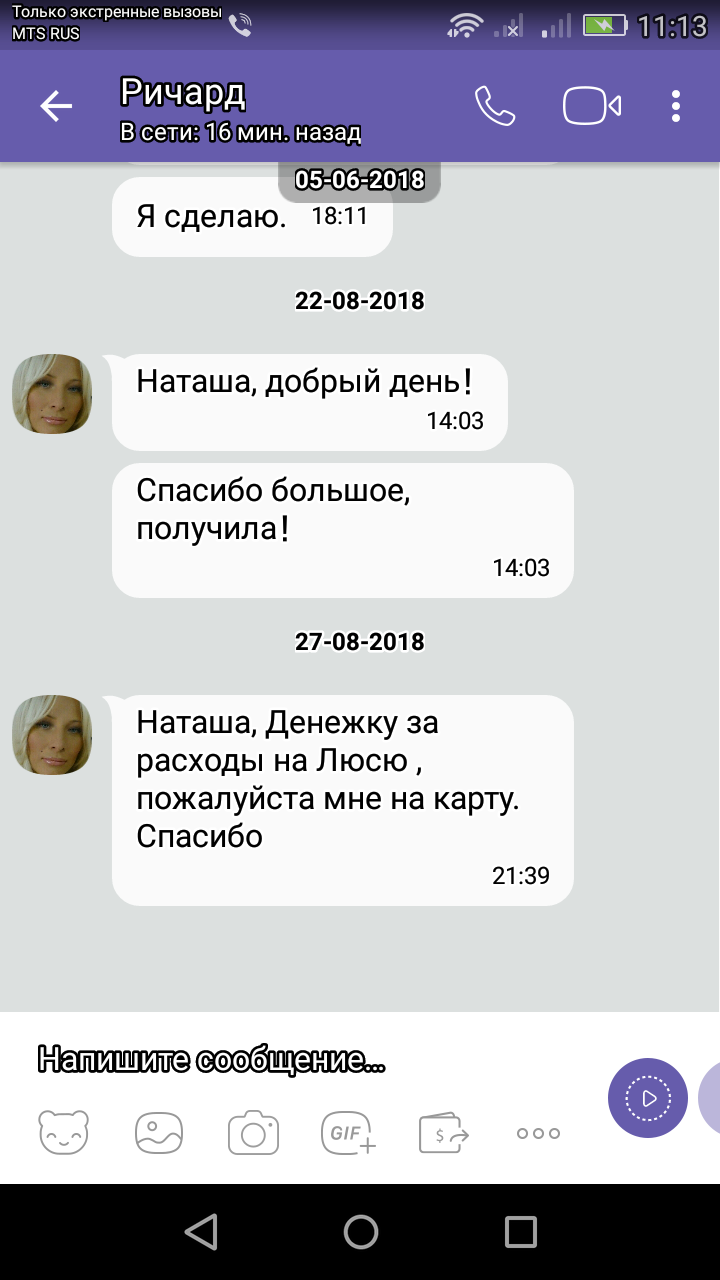Viewport: 720px width, 1280px height.
Task: Start a voice call with Ричард
Action: (x=494, y=106)
